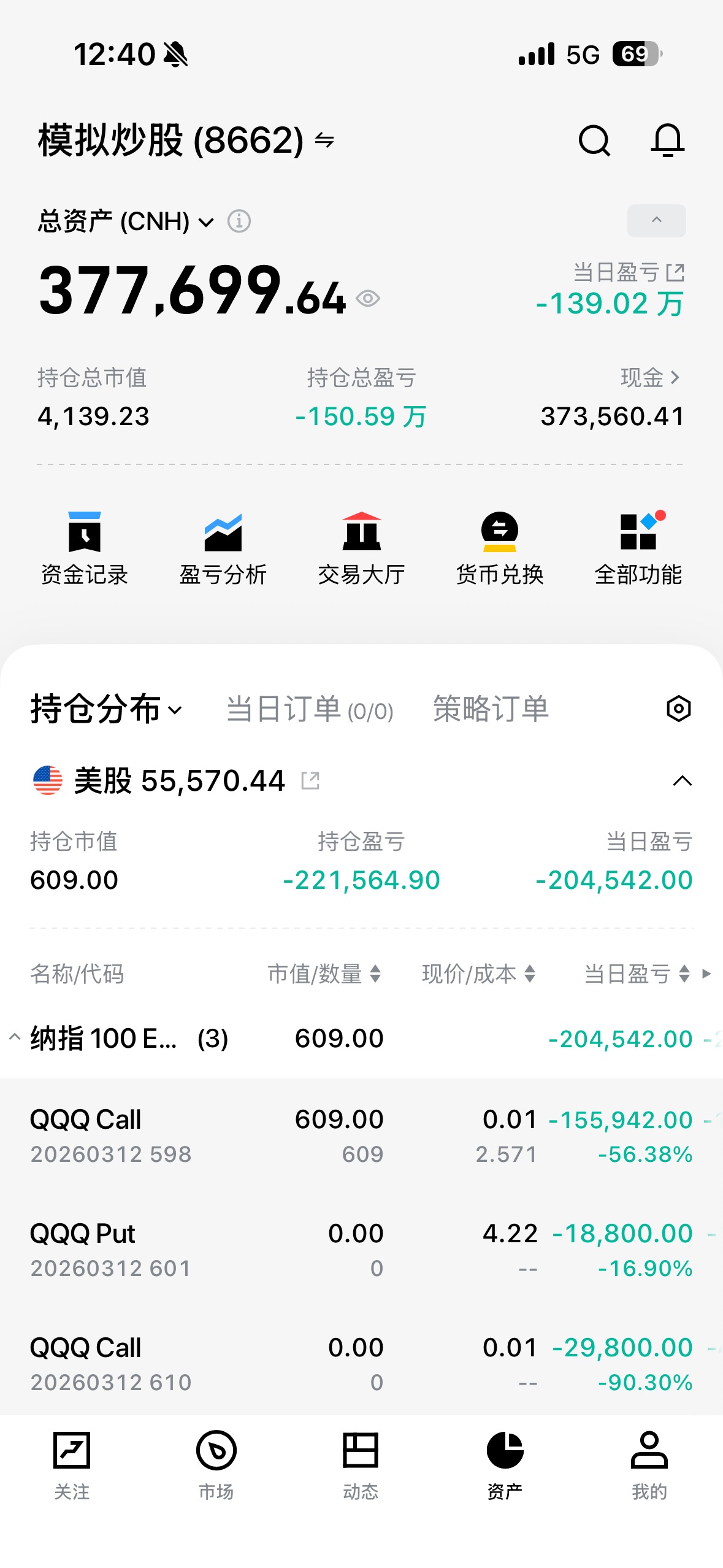Switch account via 模拟炒股 (8662) swap icon
Viewport: 723px width, 1568px height.
click(324, 141)
